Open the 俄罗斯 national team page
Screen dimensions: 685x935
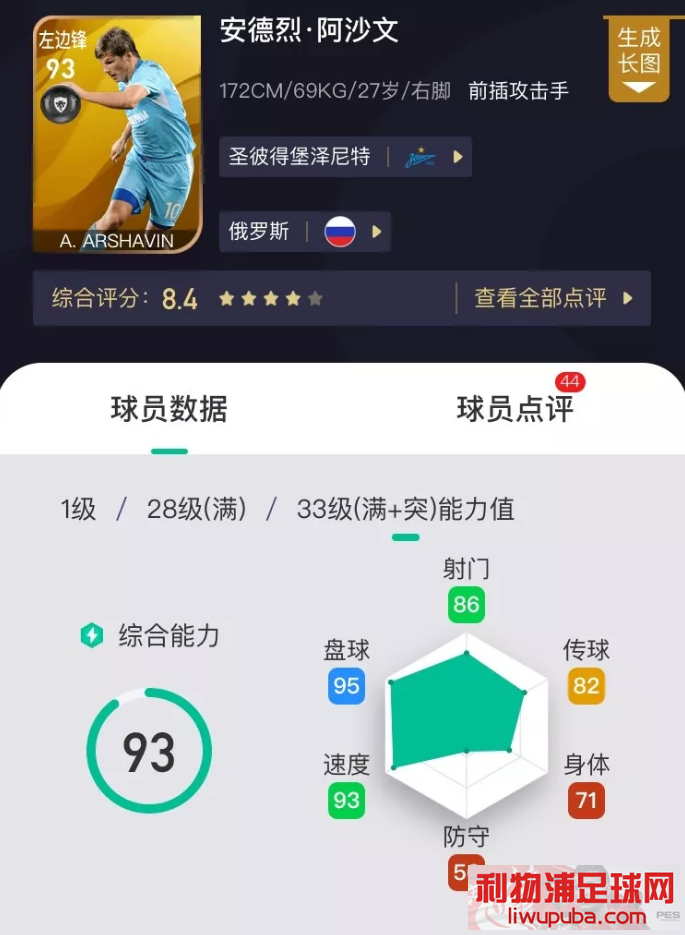point(304,232)
